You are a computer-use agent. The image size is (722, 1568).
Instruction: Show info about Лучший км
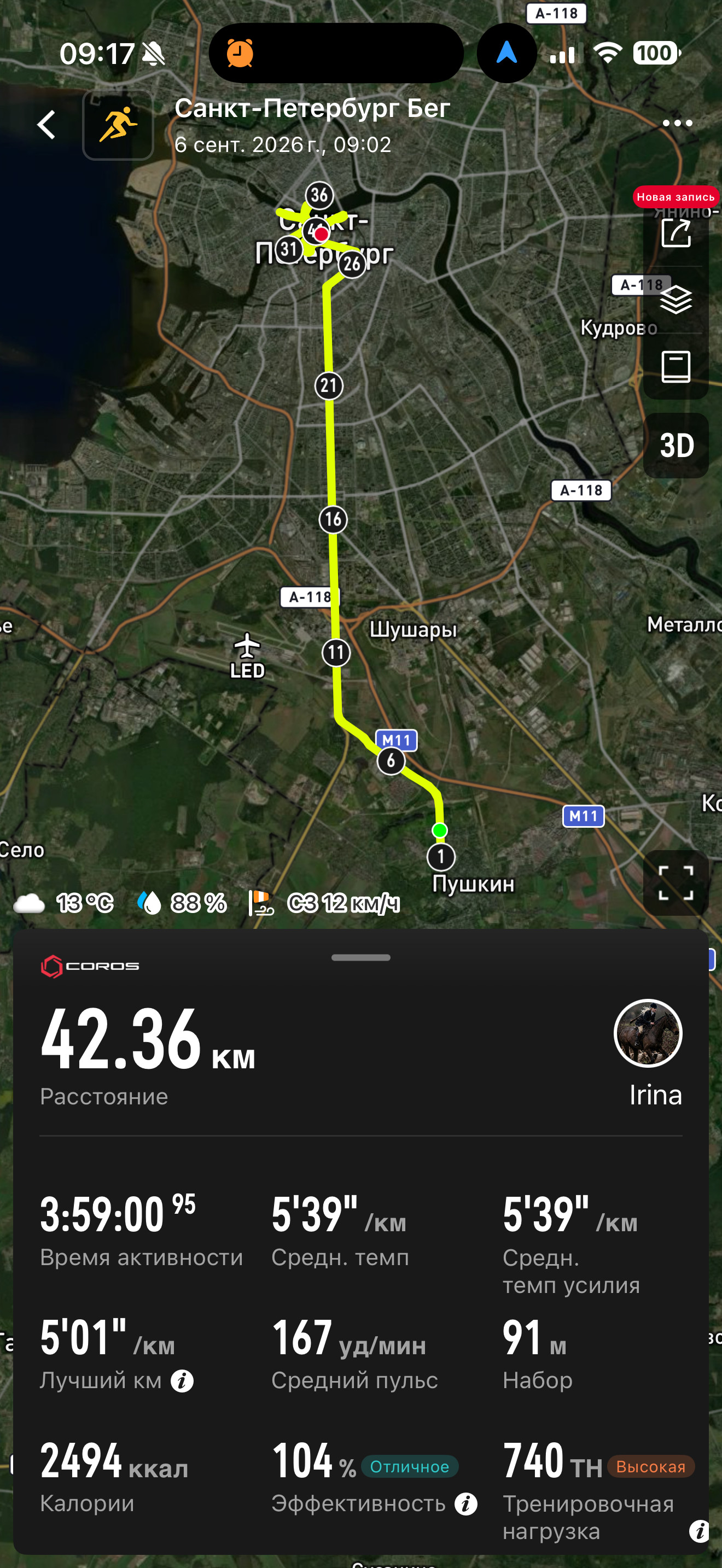pyautogui.click(x=182, y=1381)
